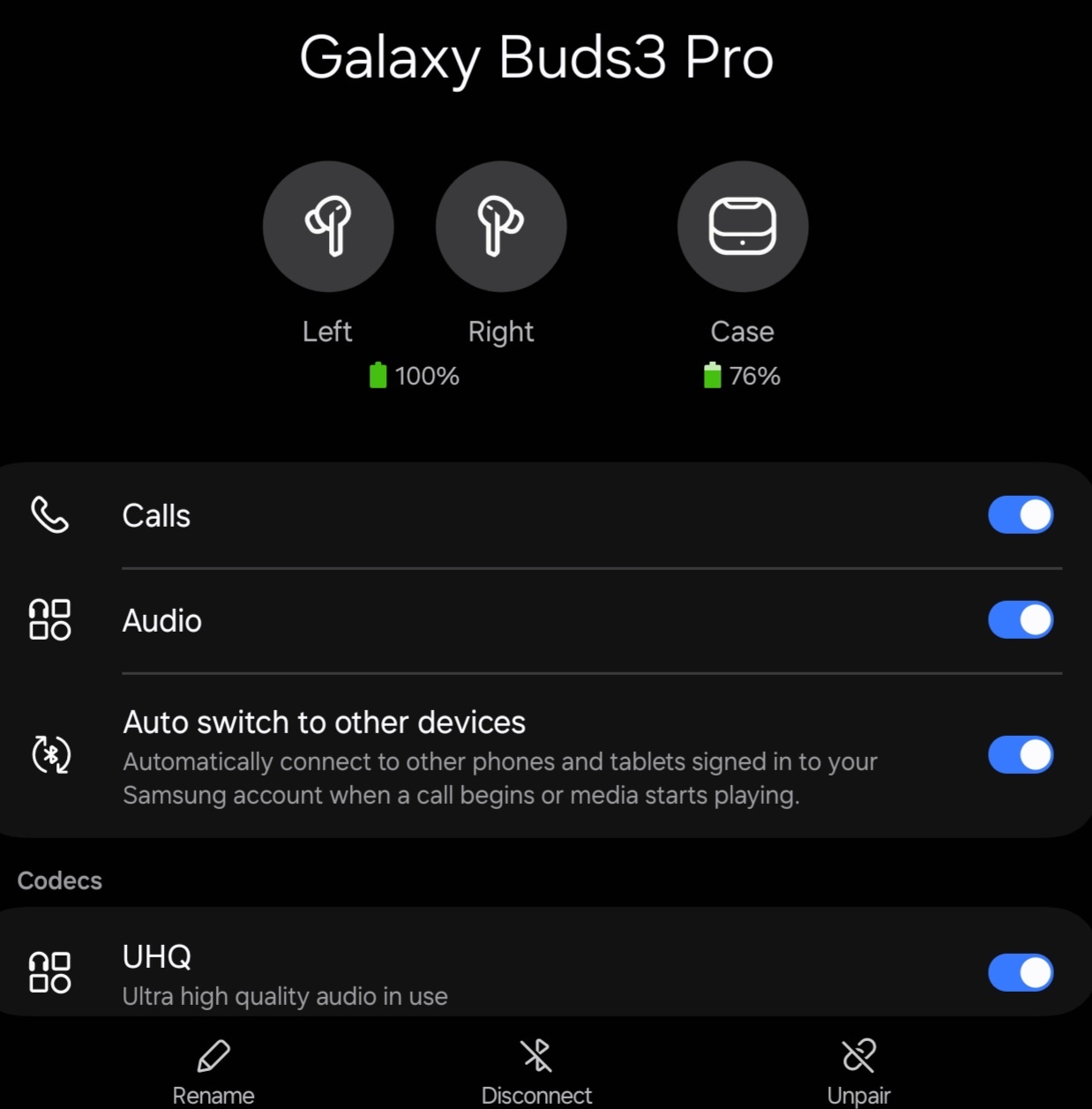Turn off the Calls toggle
This screenshot has height=1109, width=1092.
[1020, 515]
